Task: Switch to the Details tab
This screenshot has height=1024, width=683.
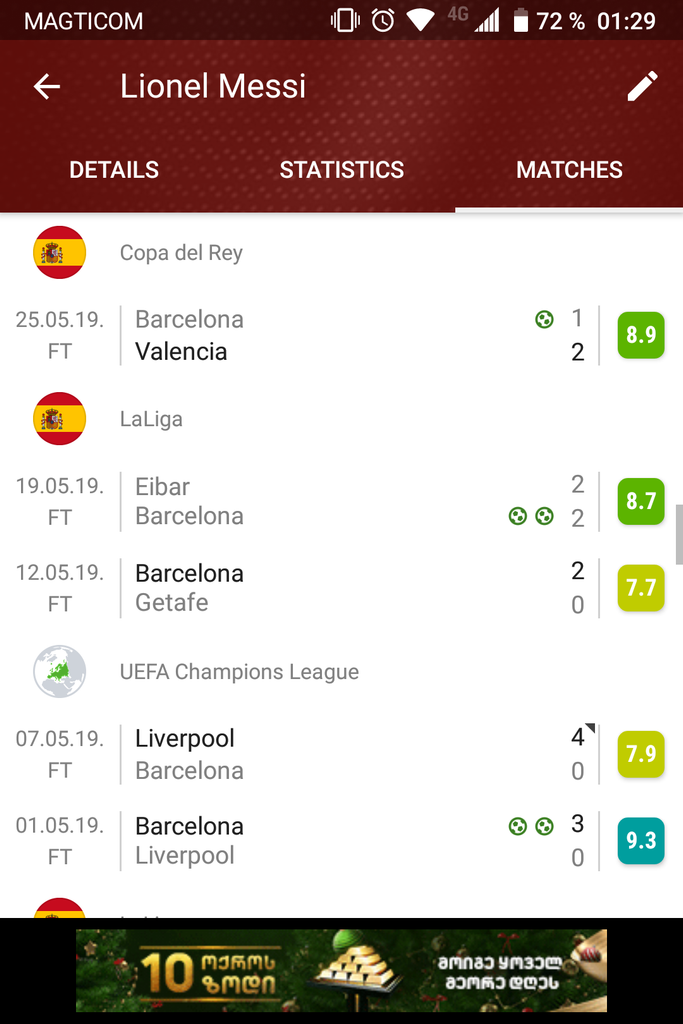Action: coord(114,170)
